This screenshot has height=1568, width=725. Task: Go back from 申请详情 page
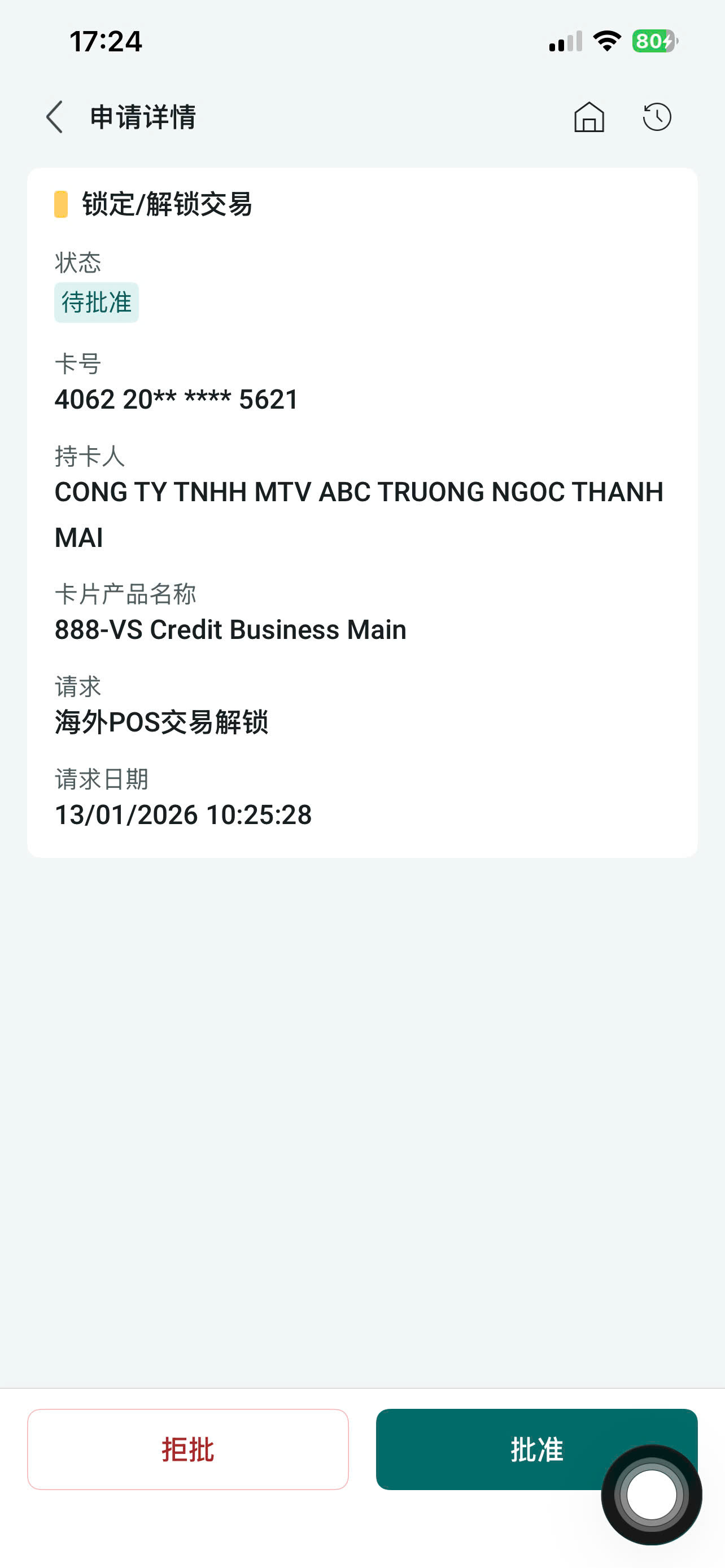[x=55, y=117]
